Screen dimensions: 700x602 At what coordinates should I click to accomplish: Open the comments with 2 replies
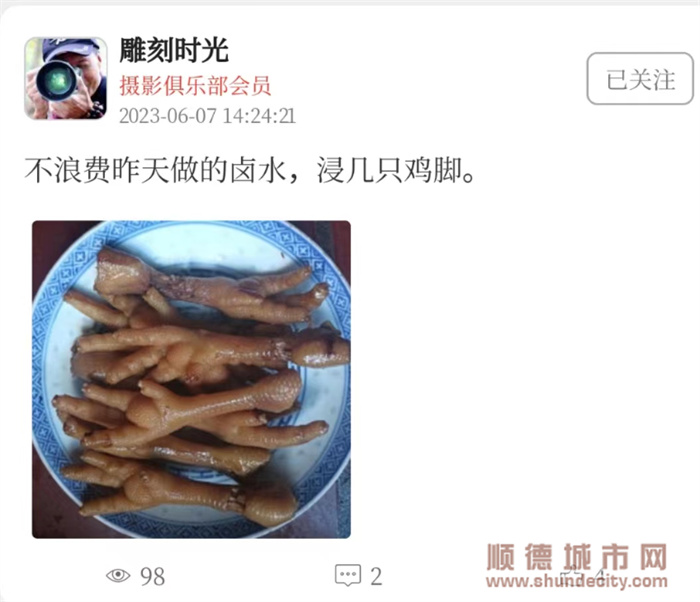pos(358,575)
